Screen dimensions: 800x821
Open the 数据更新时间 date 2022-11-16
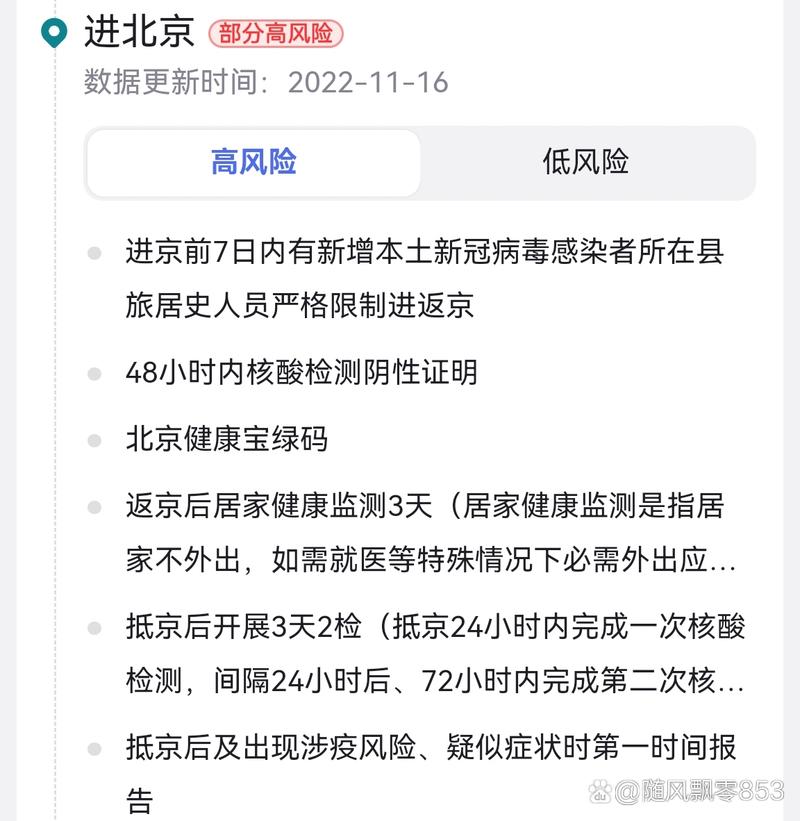pyautogui.click(x=370, y=84)
